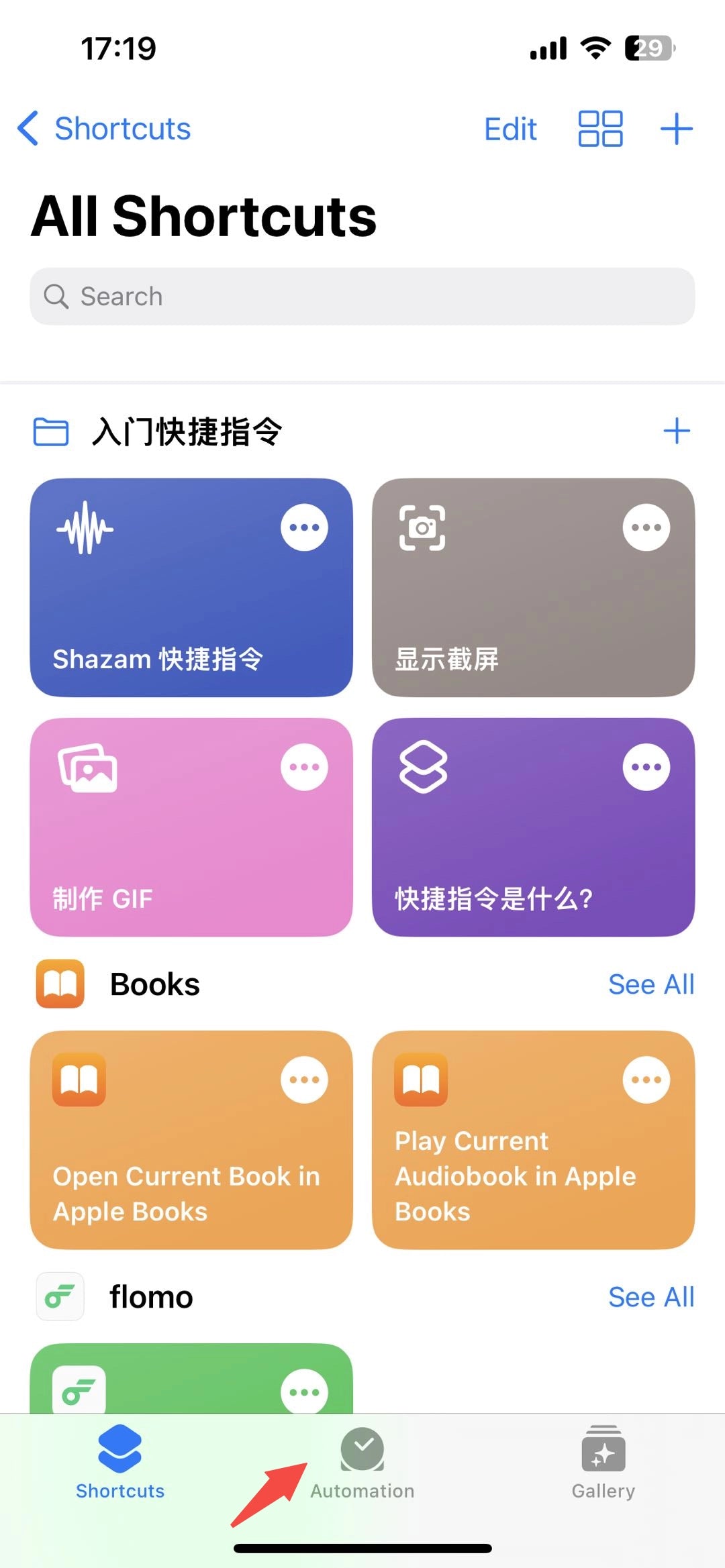Go back to Shortcuts folders

[104, 128]
